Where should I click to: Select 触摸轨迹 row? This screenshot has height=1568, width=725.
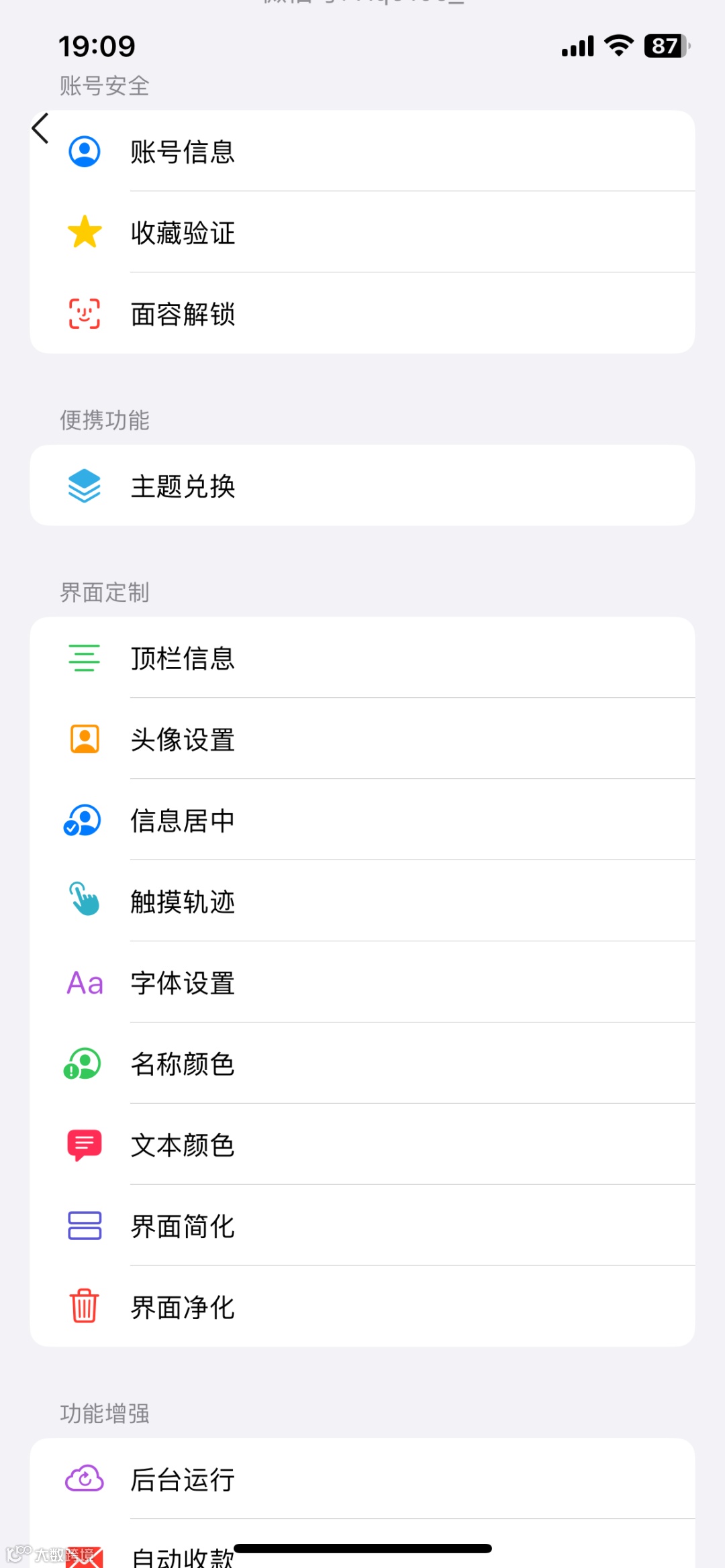[362, 902]
